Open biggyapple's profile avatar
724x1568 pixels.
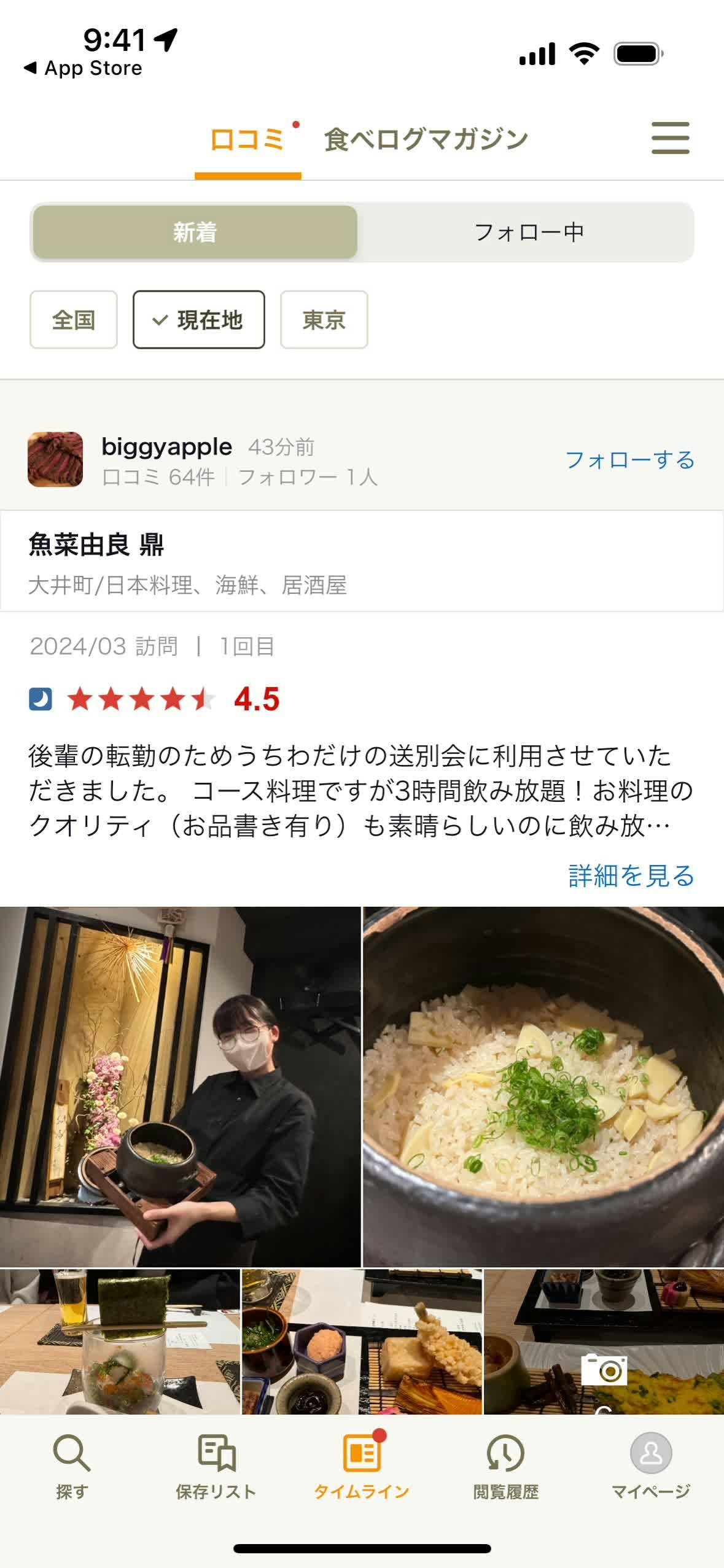click(55, 459)
